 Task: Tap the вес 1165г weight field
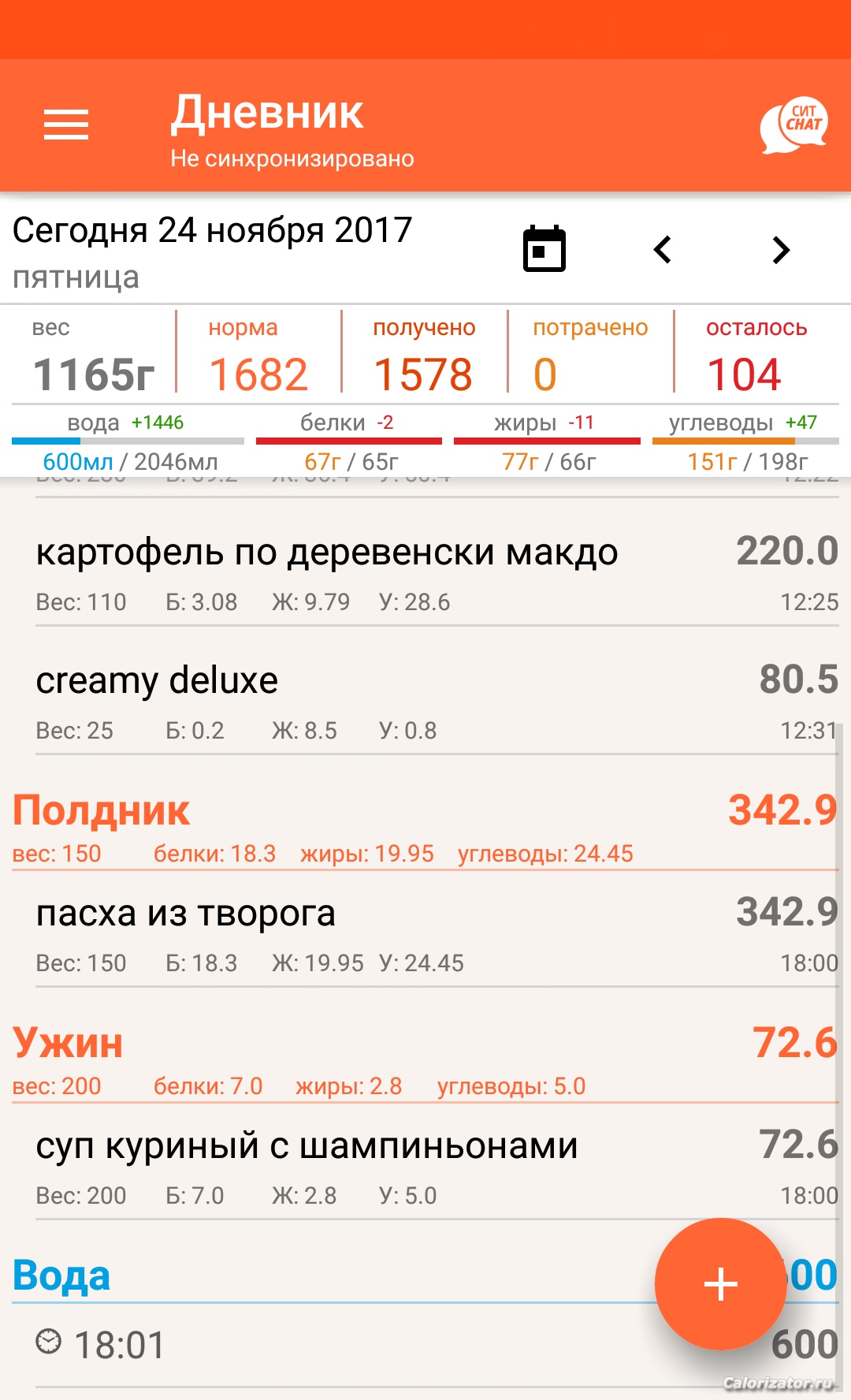click(x=93, y=355)
